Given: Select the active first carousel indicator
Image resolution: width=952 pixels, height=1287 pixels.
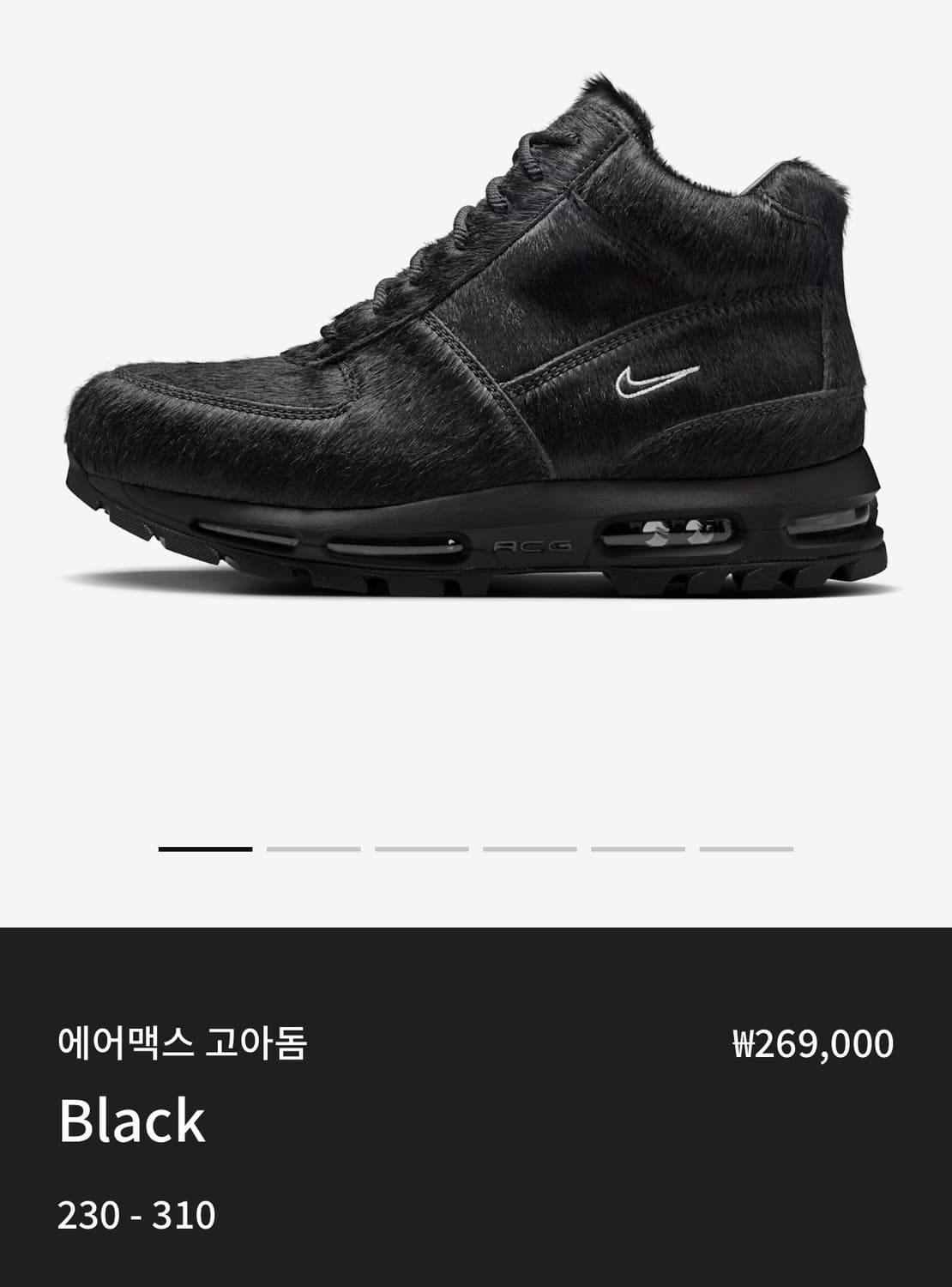Looking at the screenshot, I should pos(206,848).
